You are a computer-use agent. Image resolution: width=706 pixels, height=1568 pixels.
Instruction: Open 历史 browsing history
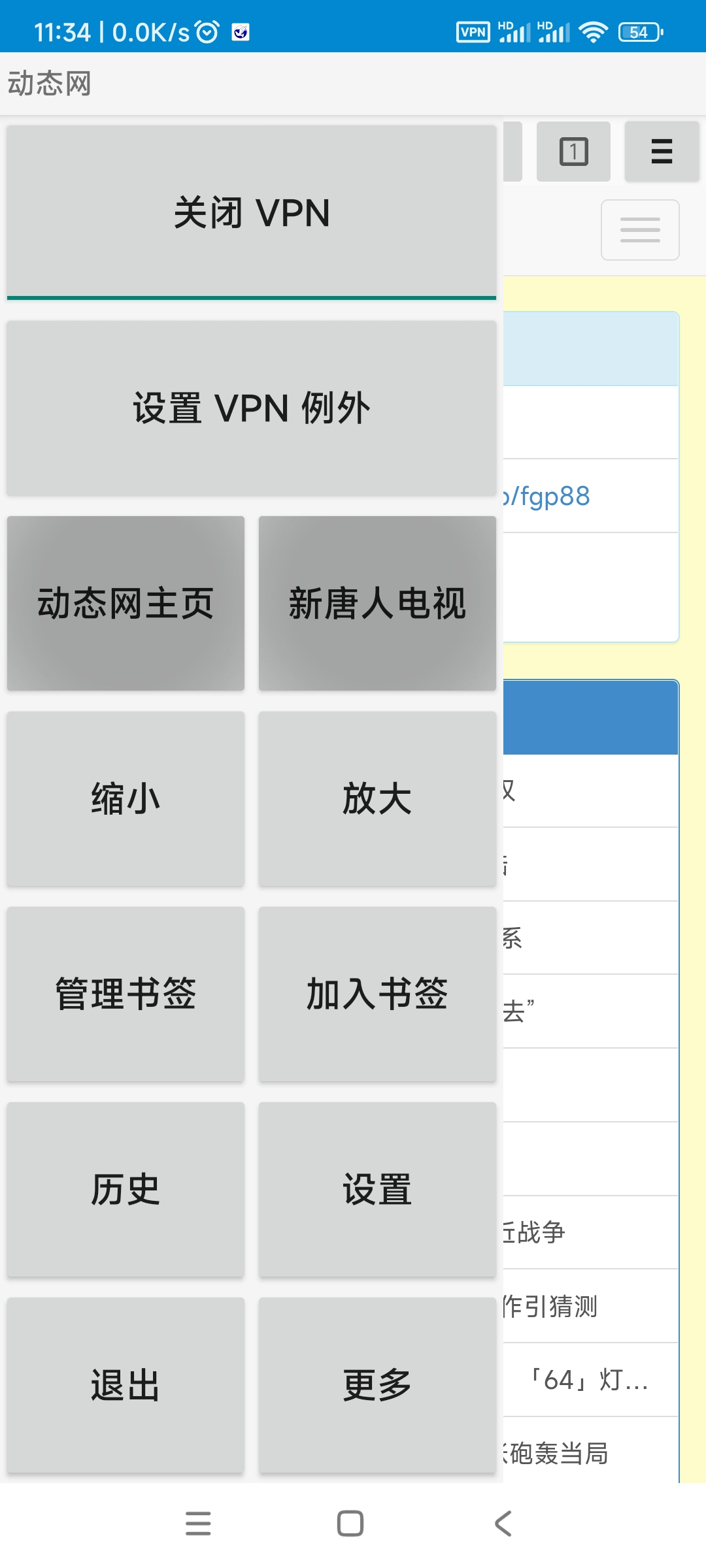[x=126, y=1189]
